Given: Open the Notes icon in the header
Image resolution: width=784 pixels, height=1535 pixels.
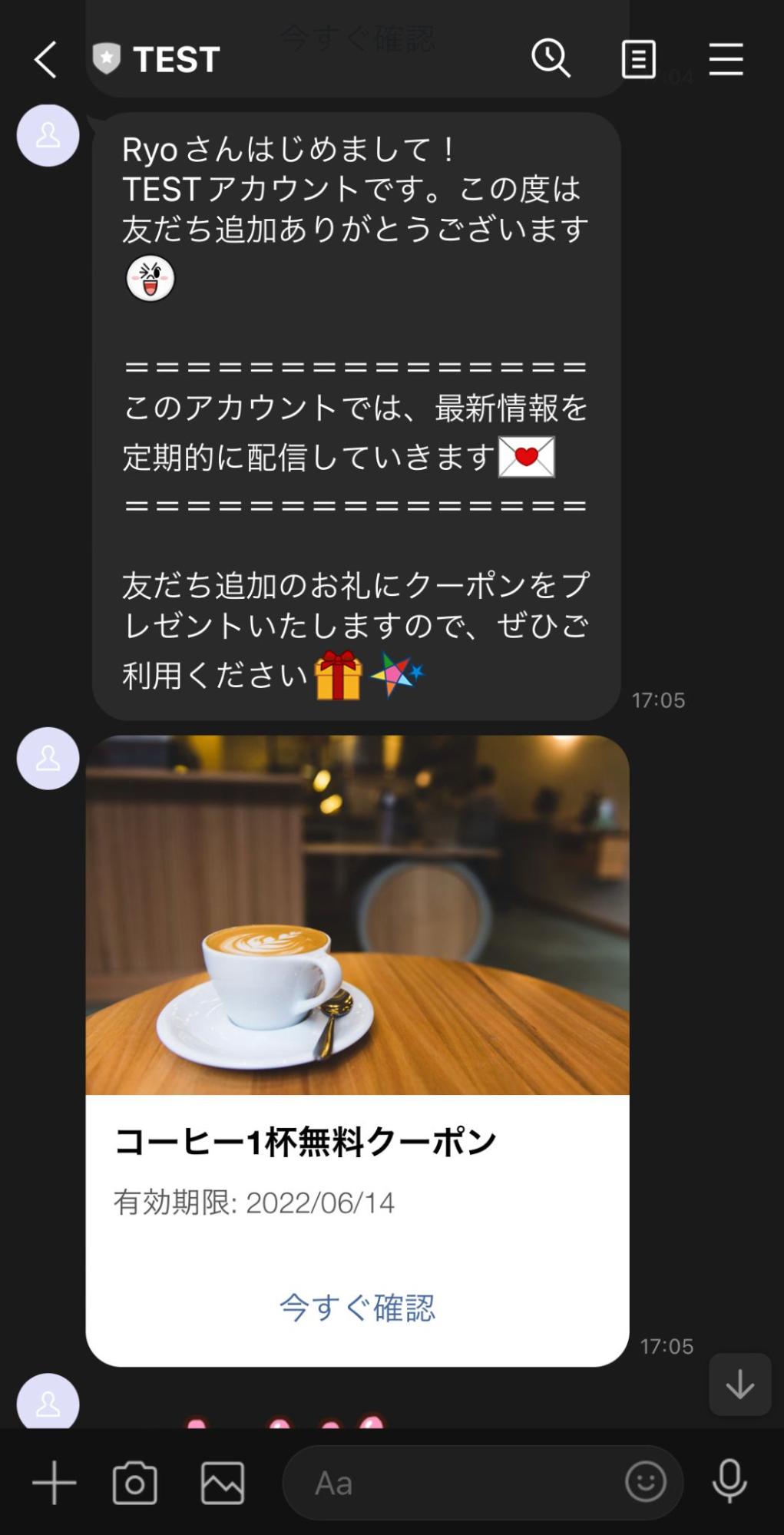Looking at the screenshot, I should tap(639, 59).
